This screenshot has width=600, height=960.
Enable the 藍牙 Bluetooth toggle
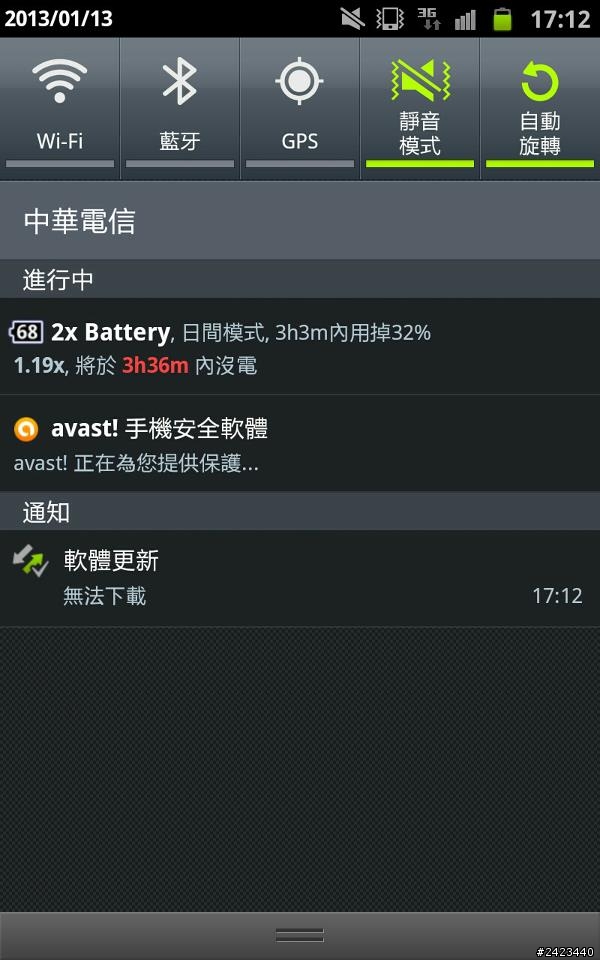[180, 108]
